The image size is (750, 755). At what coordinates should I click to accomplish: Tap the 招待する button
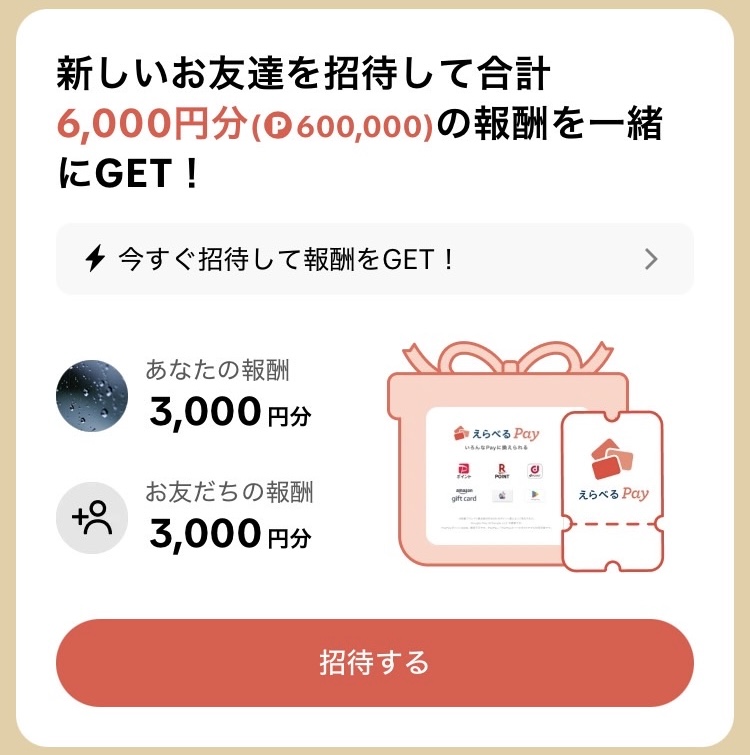[x=374, y=663]
